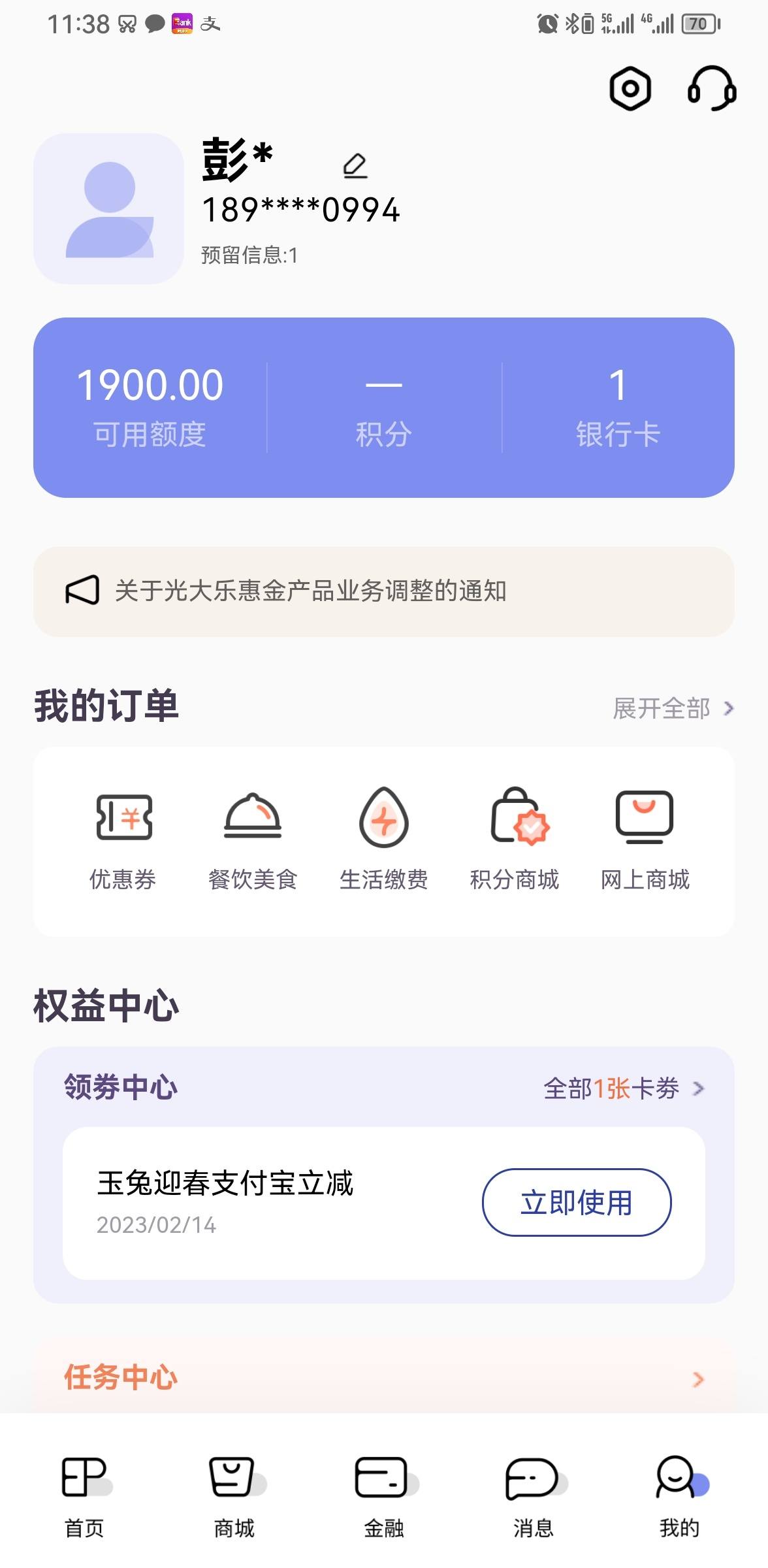The width and height of the screenshot is (768, 1568).
Task: Contact customer service via headset icon
Action: 712,88
